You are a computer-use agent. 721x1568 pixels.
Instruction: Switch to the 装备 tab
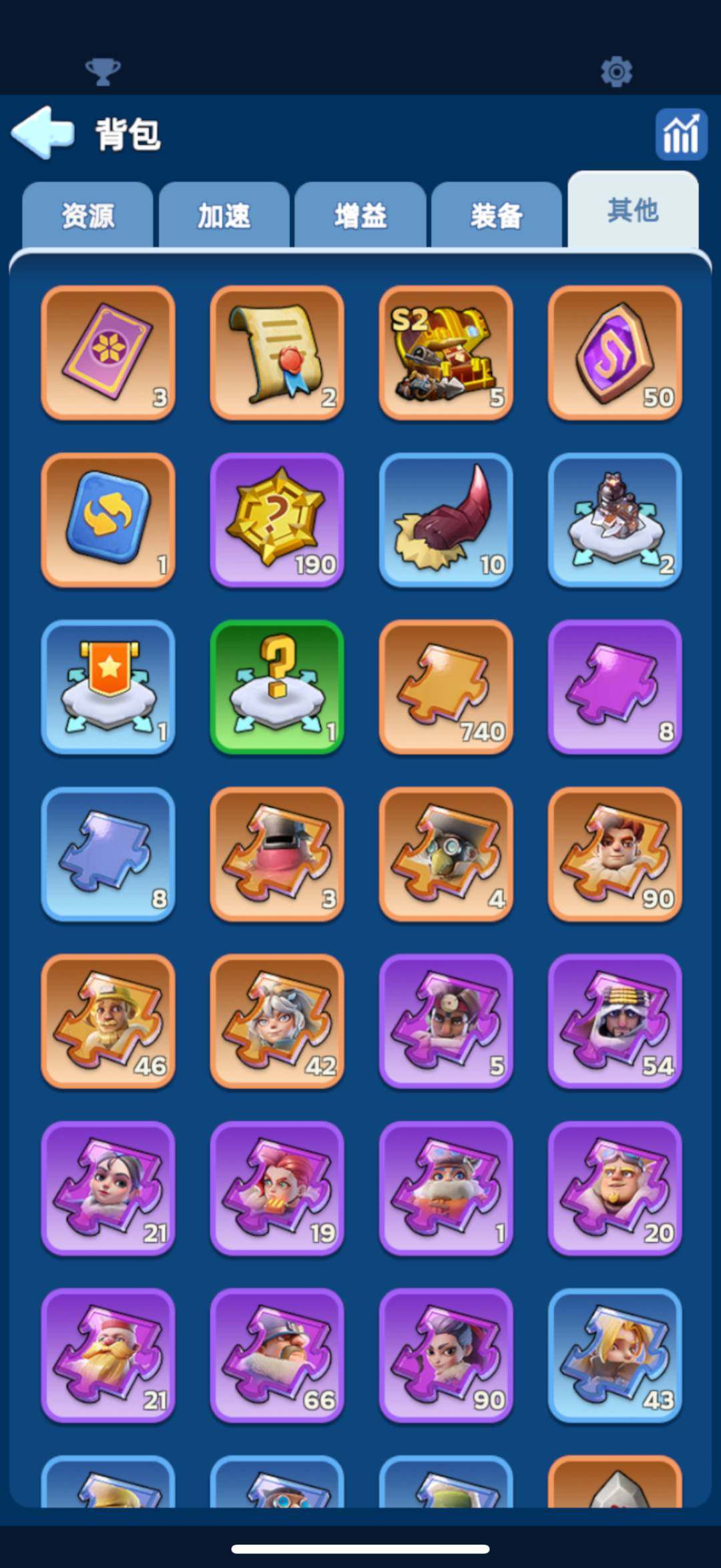coord(497,216)
